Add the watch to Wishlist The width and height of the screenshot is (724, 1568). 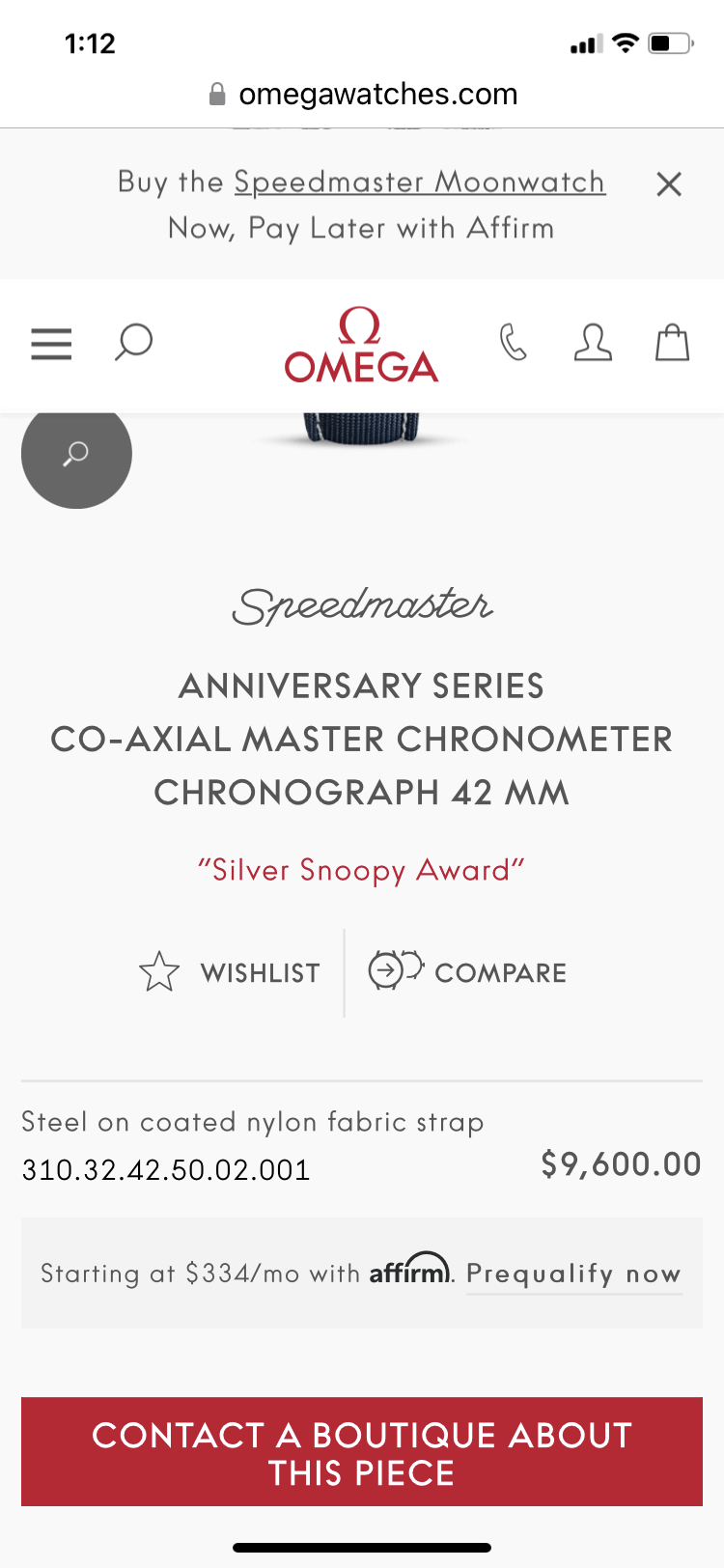tap(230, 972)
